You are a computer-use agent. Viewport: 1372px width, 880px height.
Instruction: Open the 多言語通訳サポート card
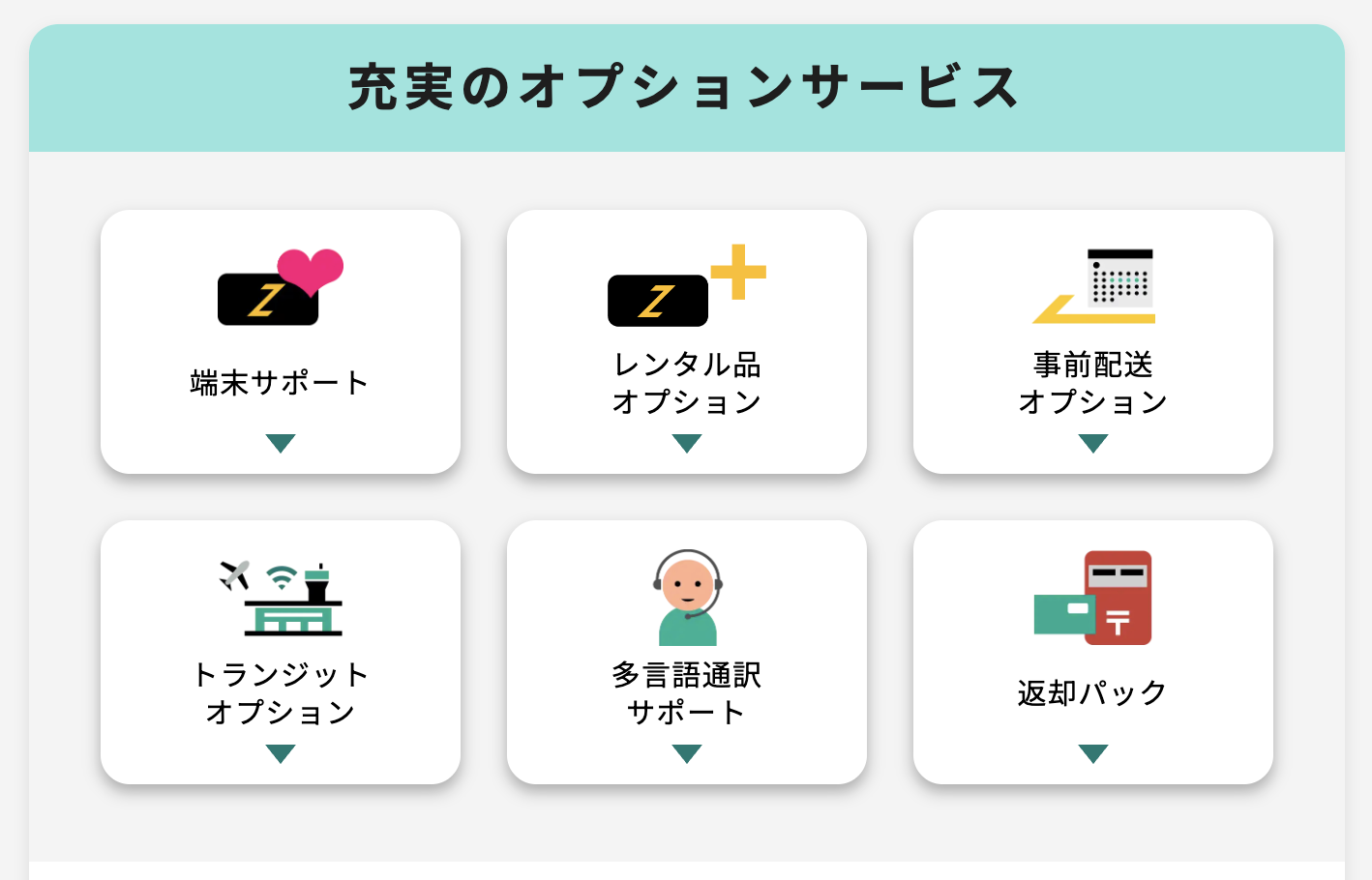[x=687, y=652]
